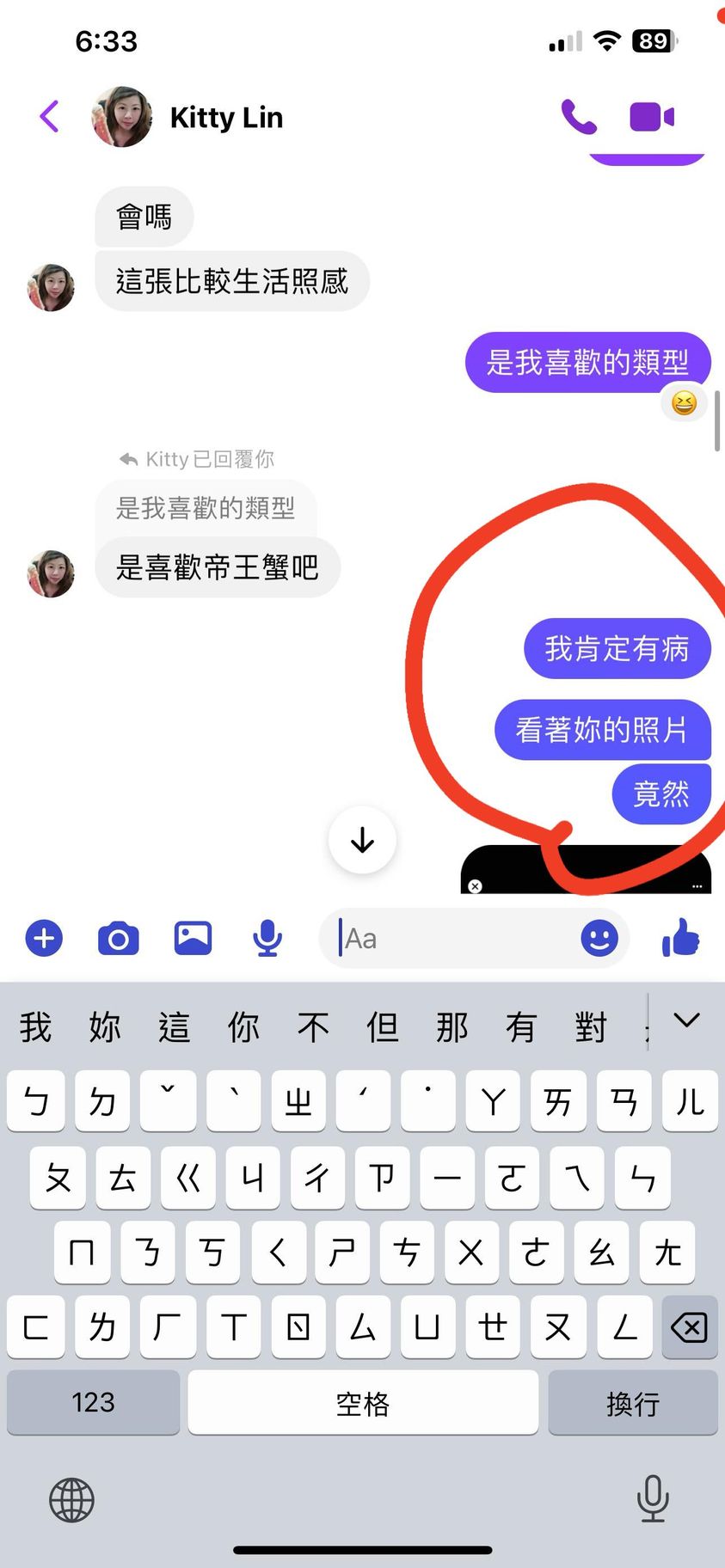Image resolution: width=725 pixels, height=1568 pixels.
Task: Record a voice message with microphone
Action: [x=267, y=938]
